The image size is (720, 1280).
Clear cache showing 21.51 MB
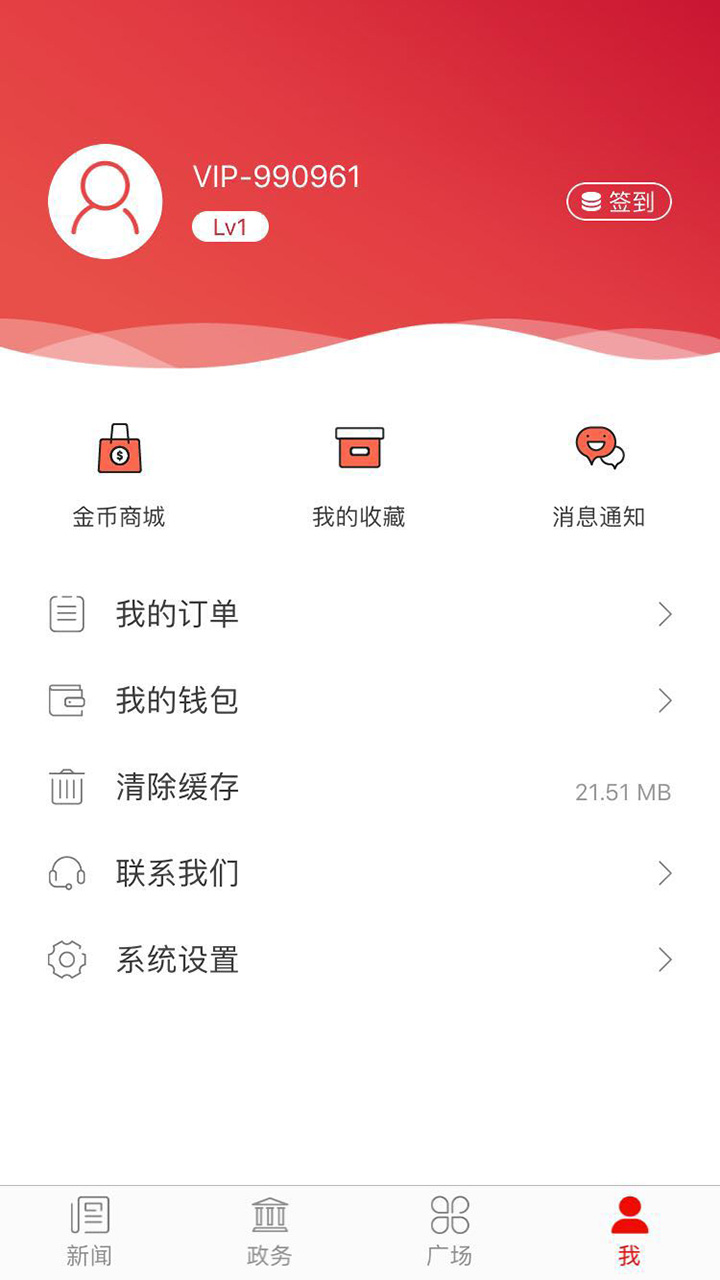(x=360, y=787)
